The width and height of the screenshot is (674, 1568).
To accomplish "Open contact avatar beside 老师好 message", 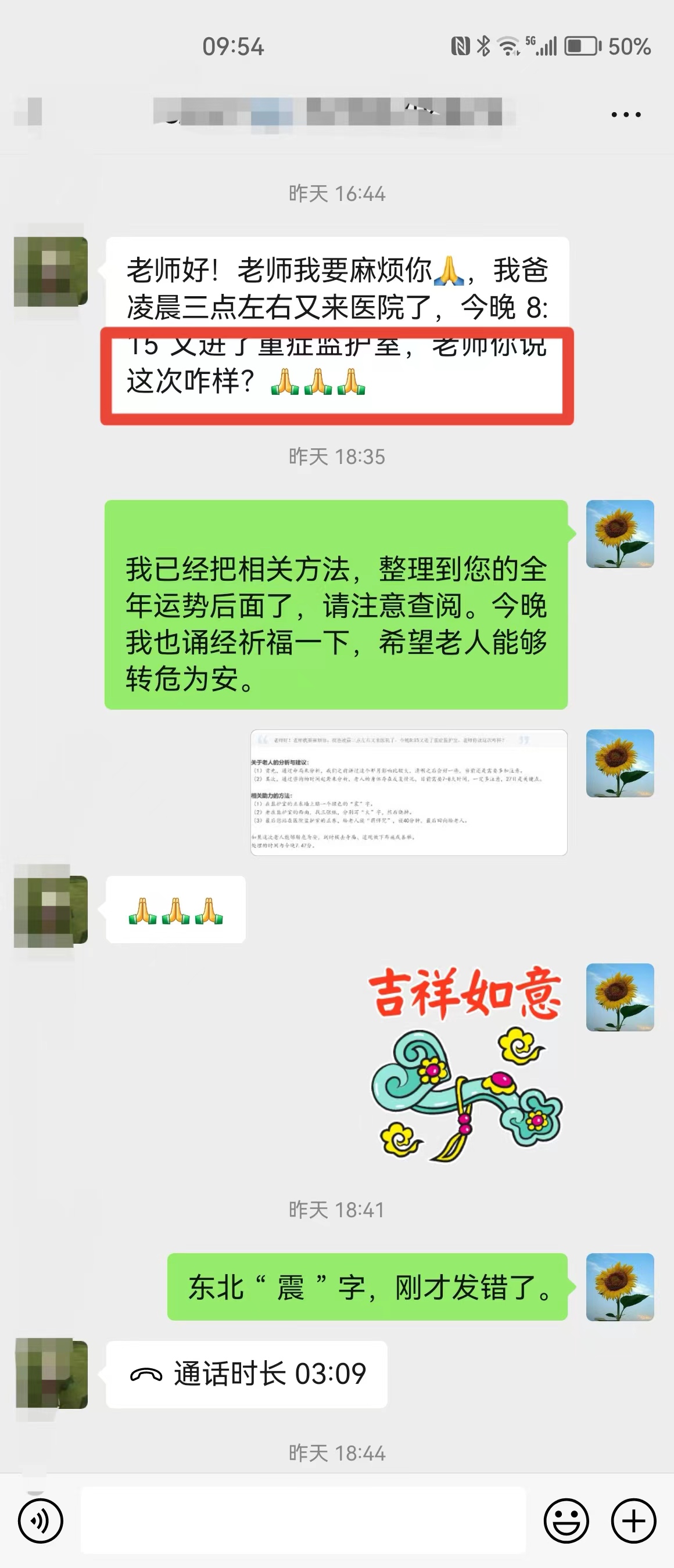I will (51, 271).
